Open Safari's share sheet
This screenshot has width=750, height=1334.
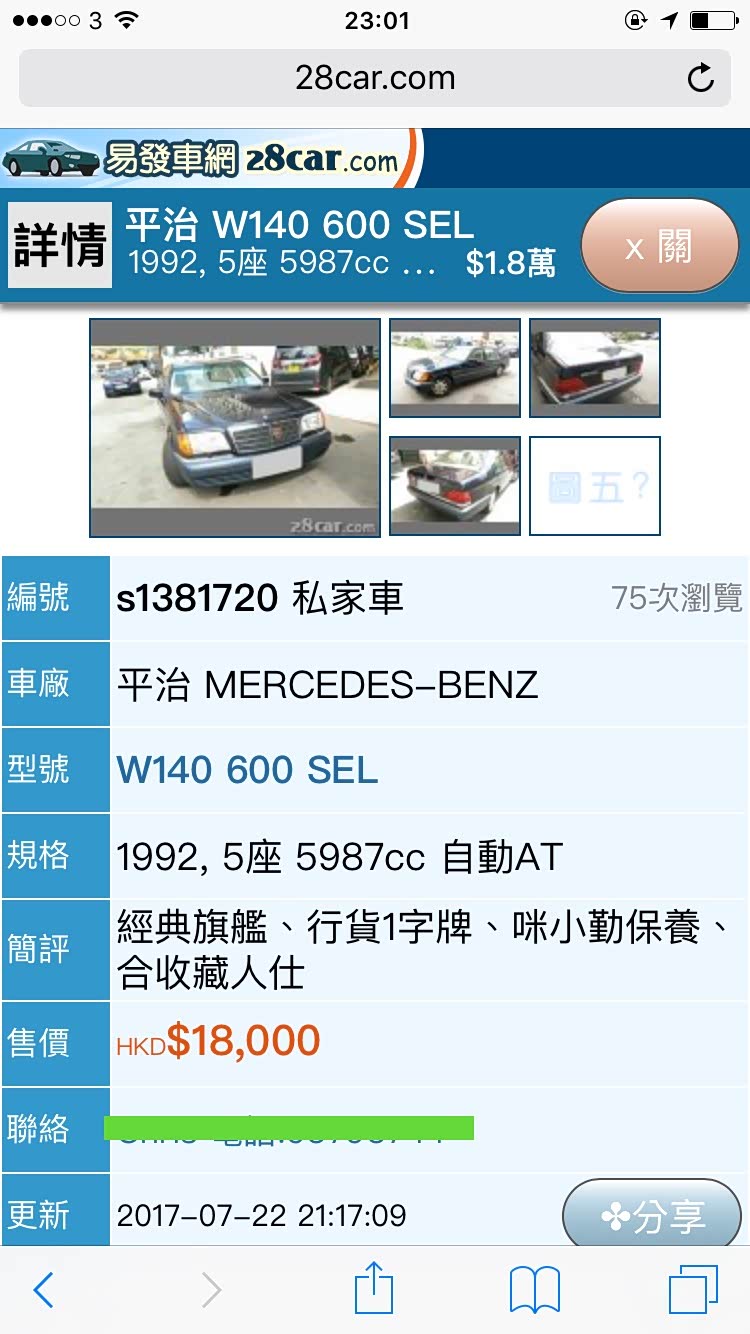tap(374, 1289)
